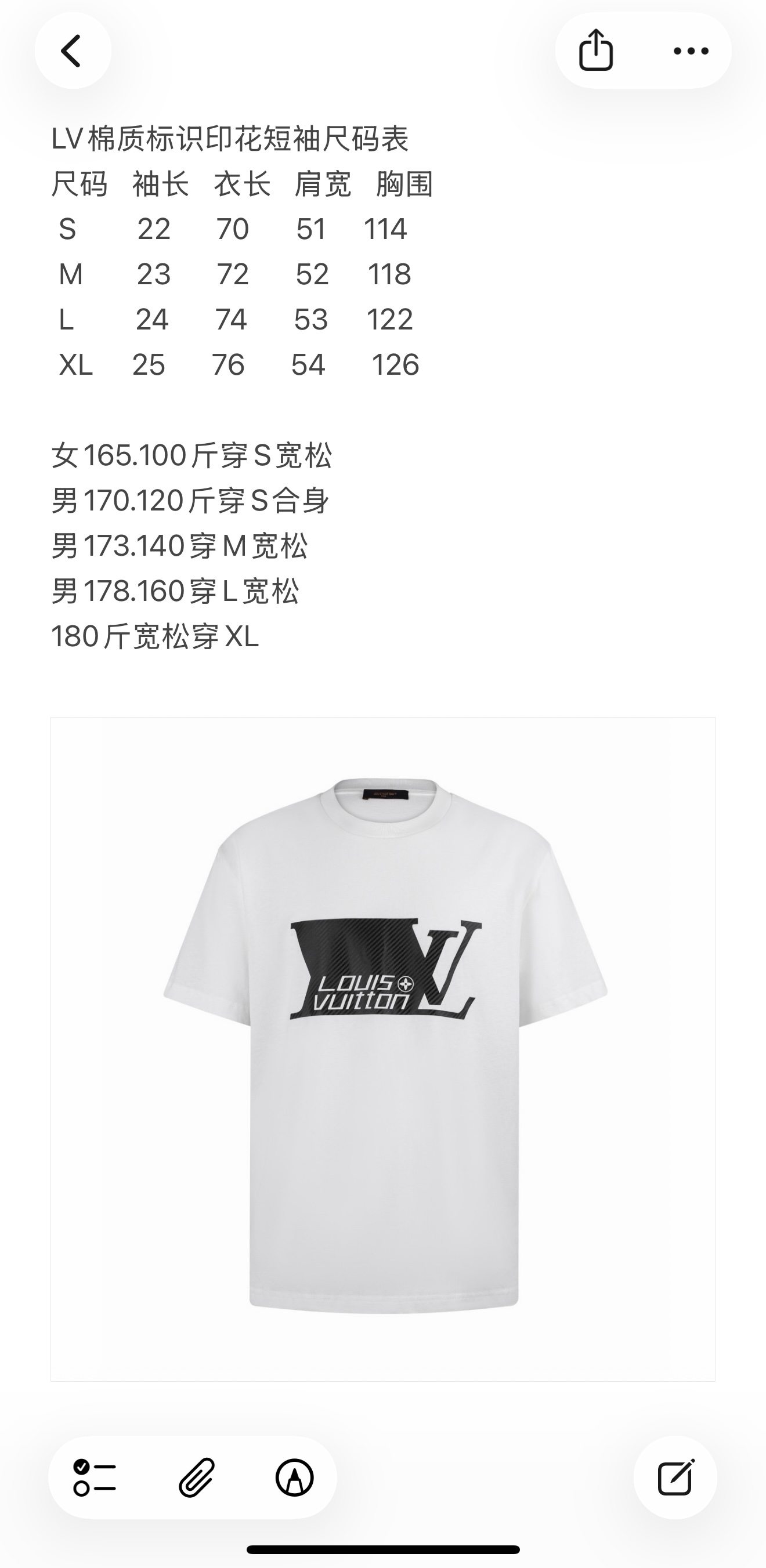Compose a new note
Viewport: 766px width, 1568px height.
click(675, 1478)
